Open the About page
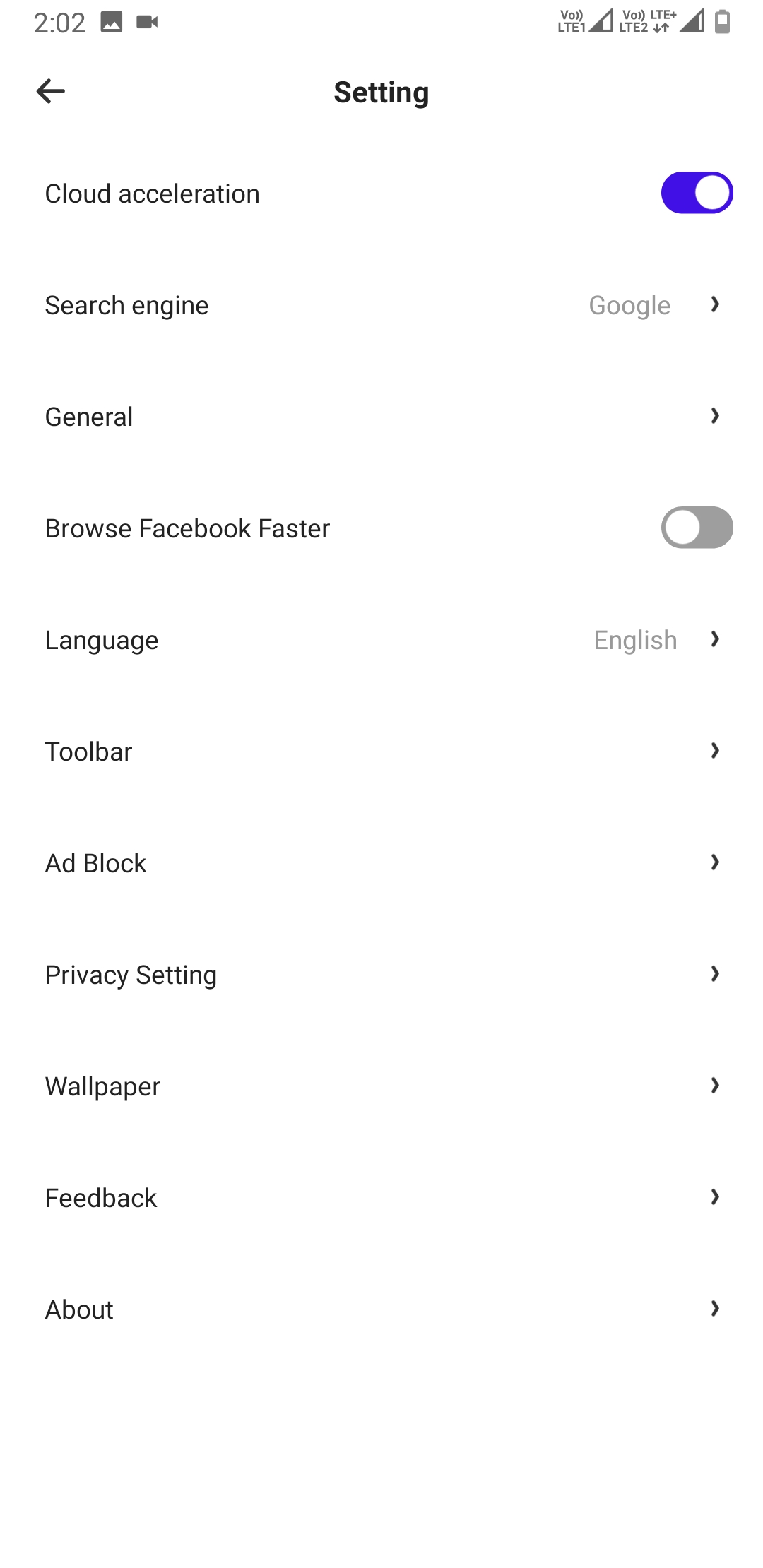The height and width of the screenshot is (1568, 763). (x=381, y=1309)
